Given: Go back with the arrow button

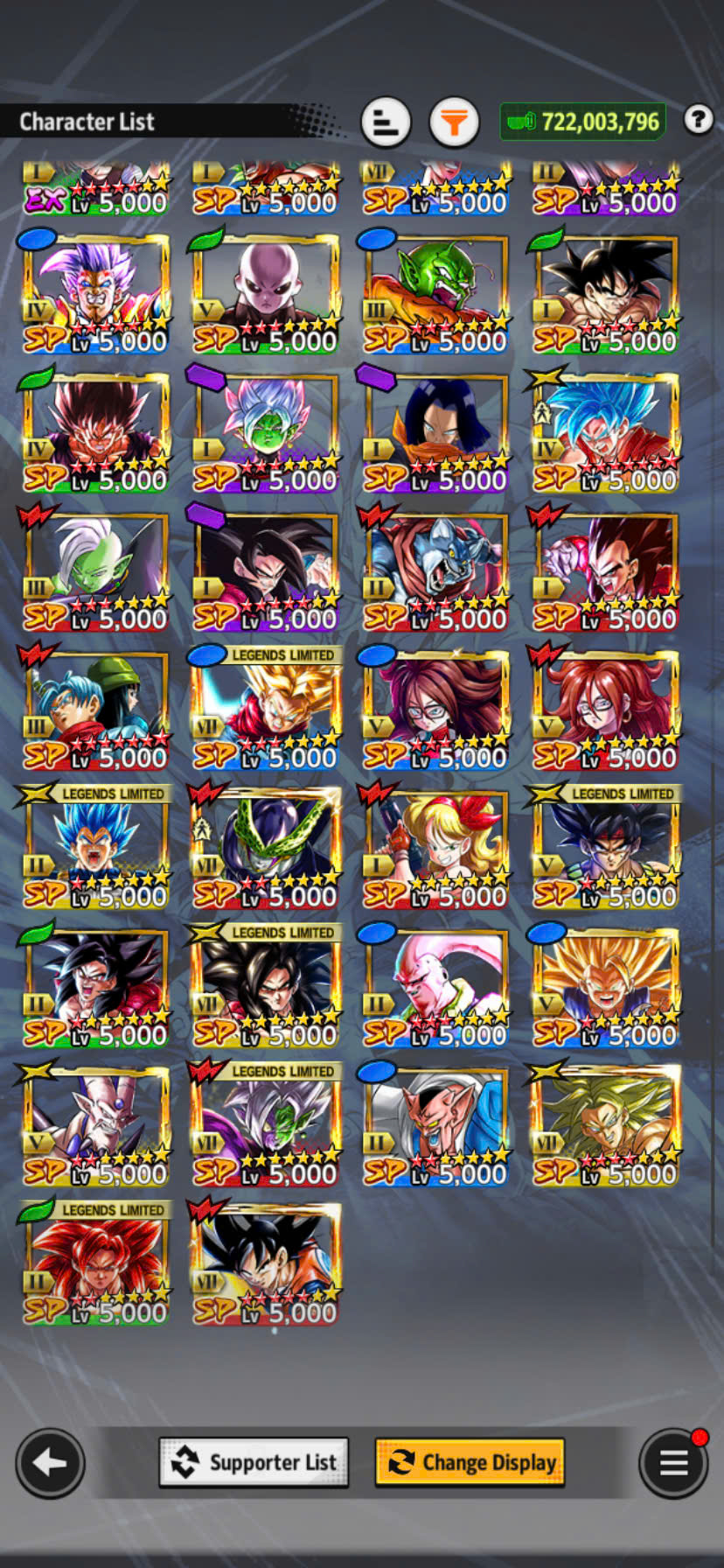Looking at the screenshot, I should [x=50, y=1462].
